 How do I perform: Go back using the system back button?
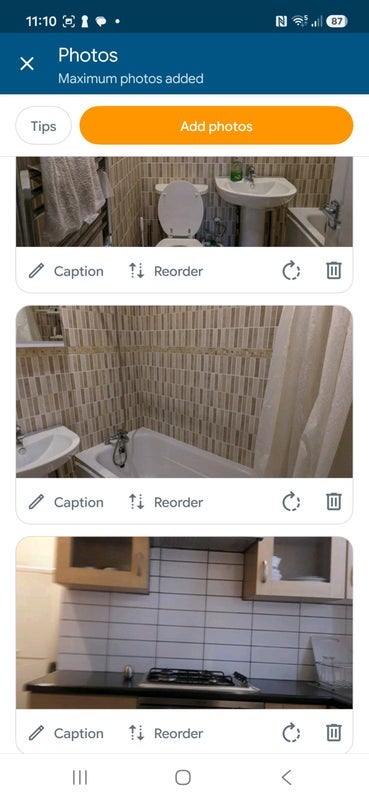click(287, 777)
